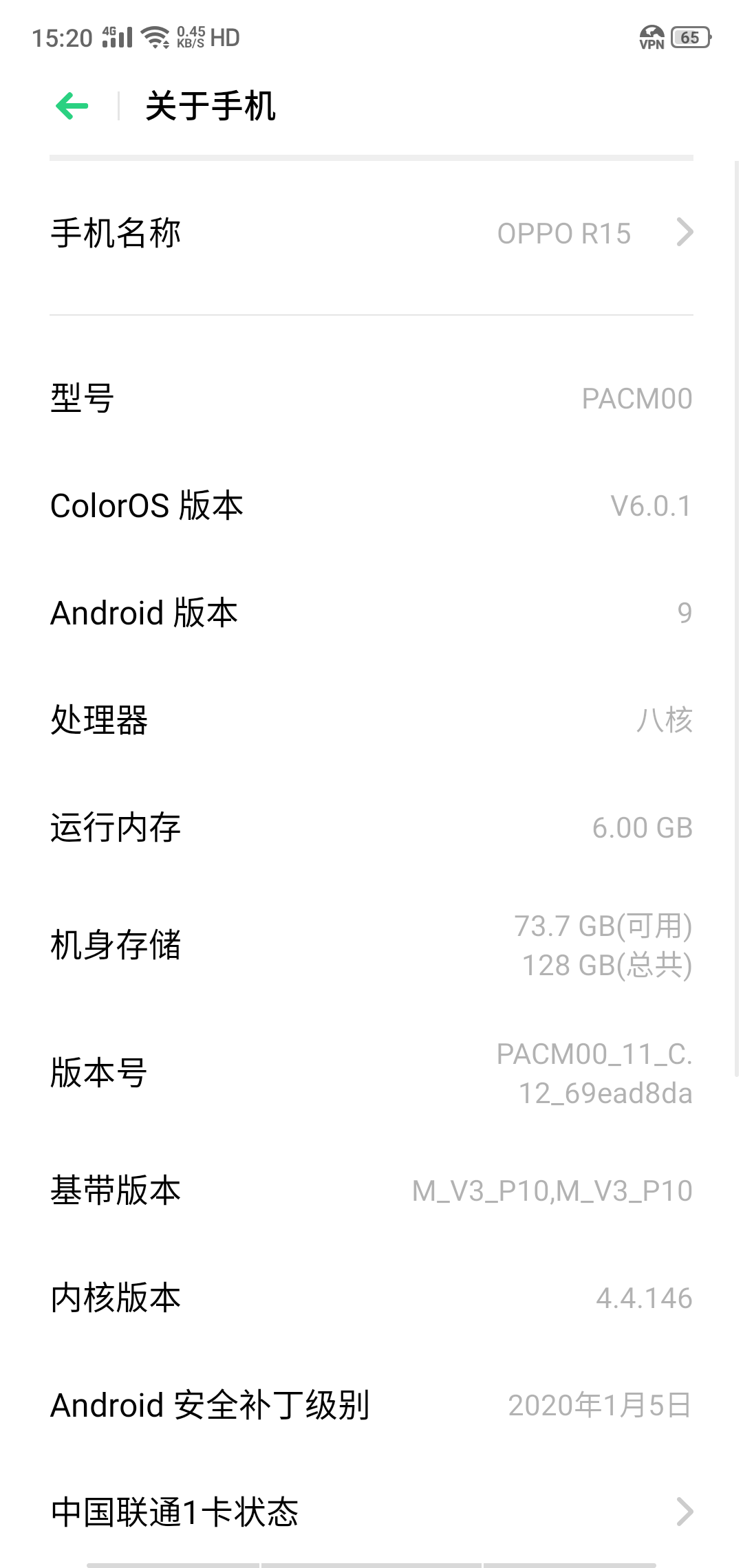This screenshot has width=743, height=1568.
Task: Tap the 版本号 row
Action: (371, 1073)
